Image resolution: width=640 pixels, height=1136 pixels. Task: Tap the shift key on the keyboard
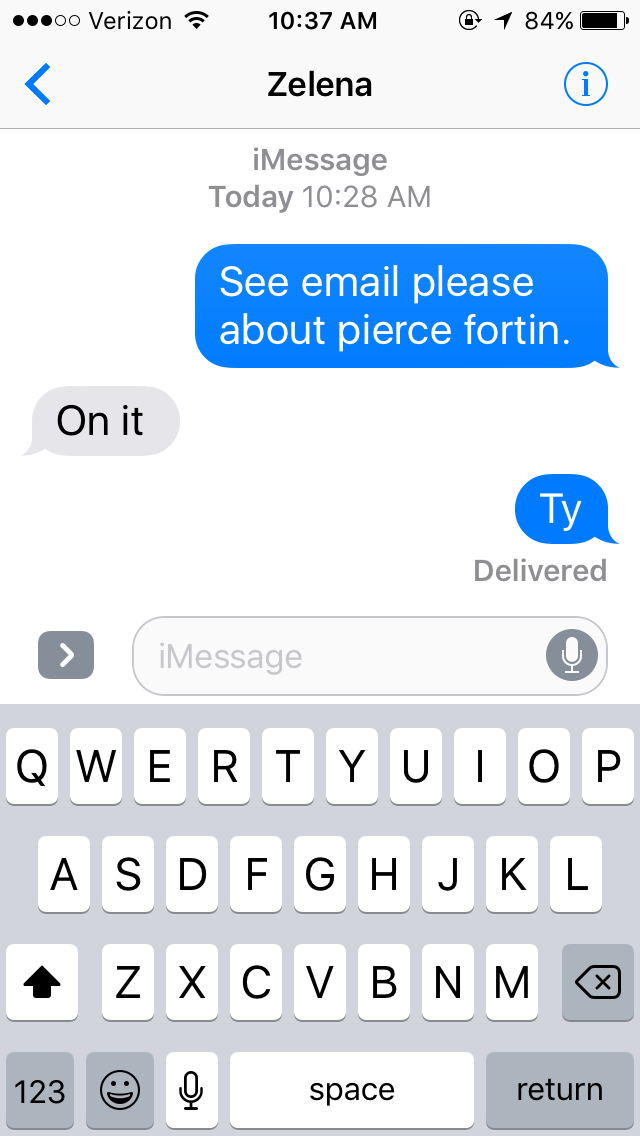(42, 983)
